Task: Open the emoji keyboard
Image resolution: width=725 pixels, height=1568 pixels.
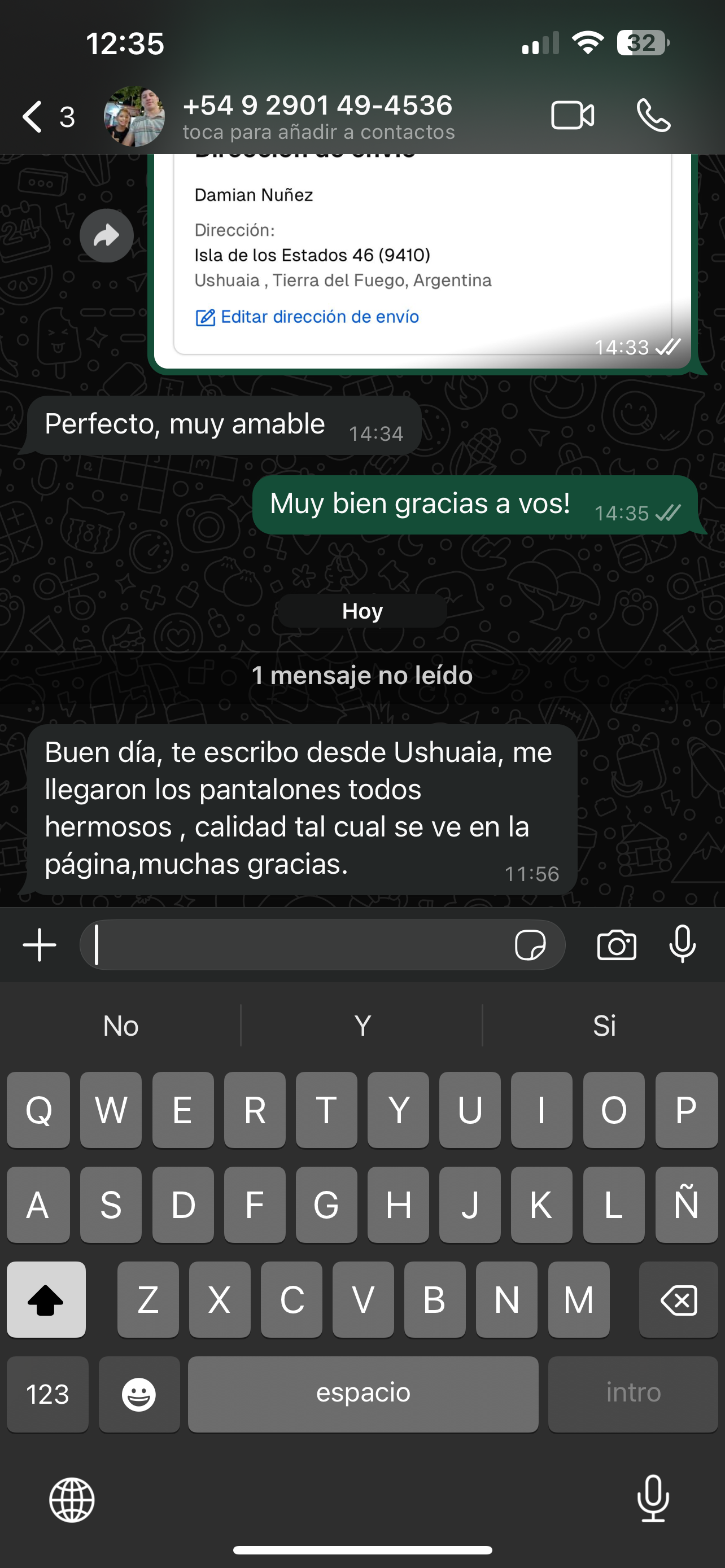Action: pyautogui.click(x=139, y=1394)
